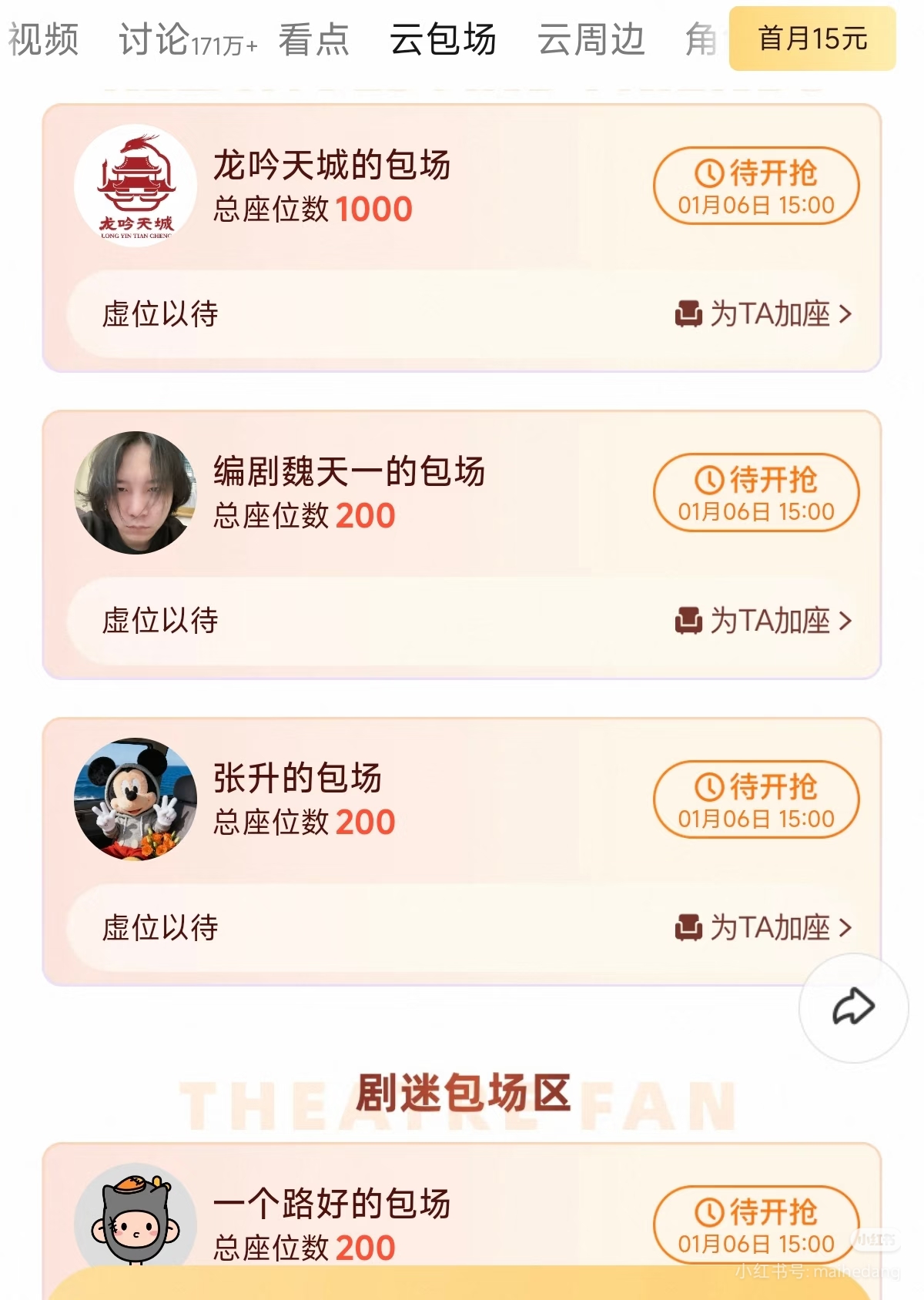Share this page with the arrow button
The width and height of the screenshot is (924, 1300).
(x=853, y=1007)
